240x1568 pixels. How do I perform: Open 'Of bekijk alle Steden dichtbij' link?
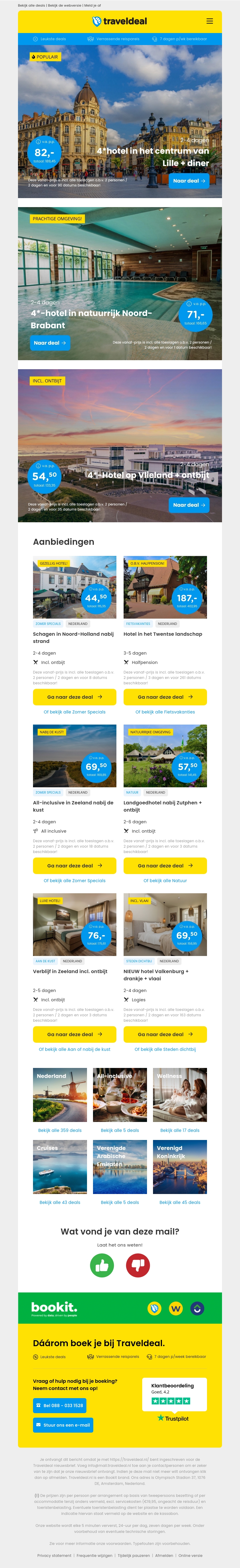(x=165, y=1049)
